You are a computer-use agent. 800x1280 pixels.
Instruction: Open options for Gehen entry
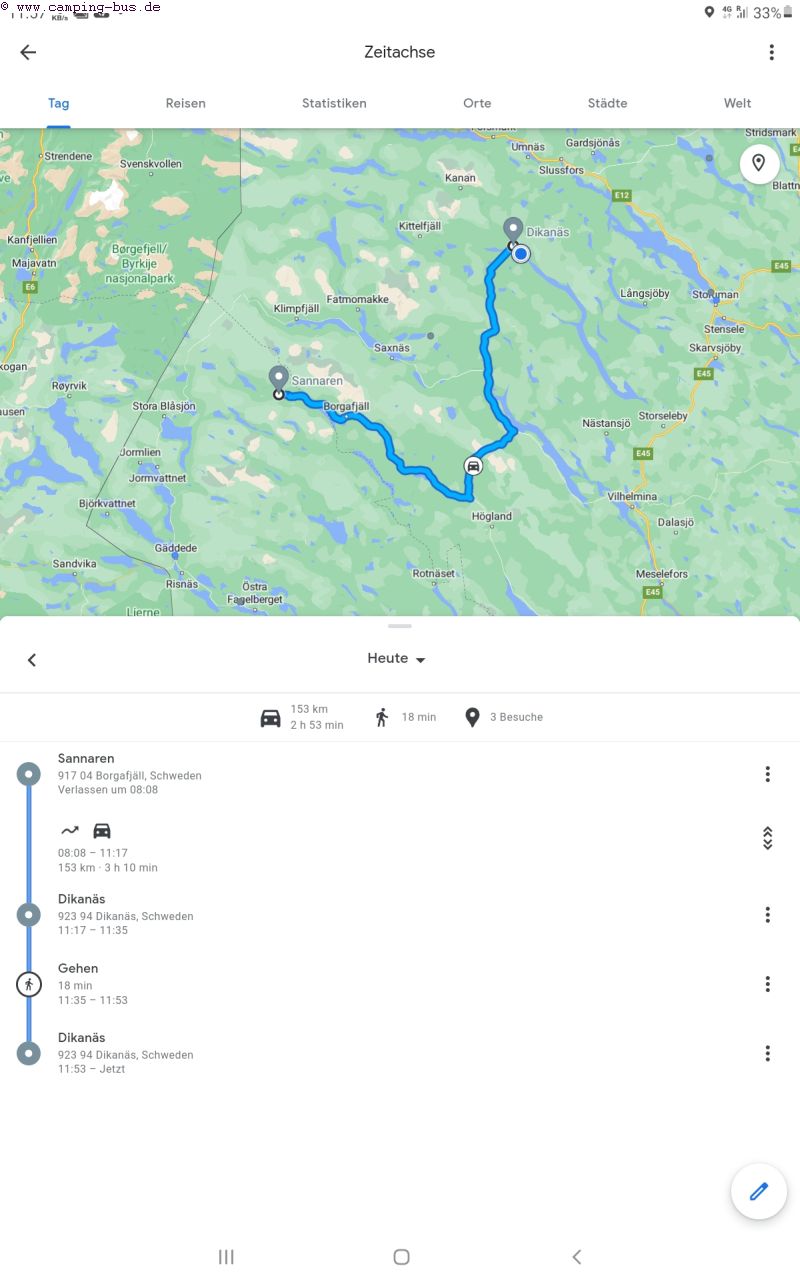[x=767, y=984]
